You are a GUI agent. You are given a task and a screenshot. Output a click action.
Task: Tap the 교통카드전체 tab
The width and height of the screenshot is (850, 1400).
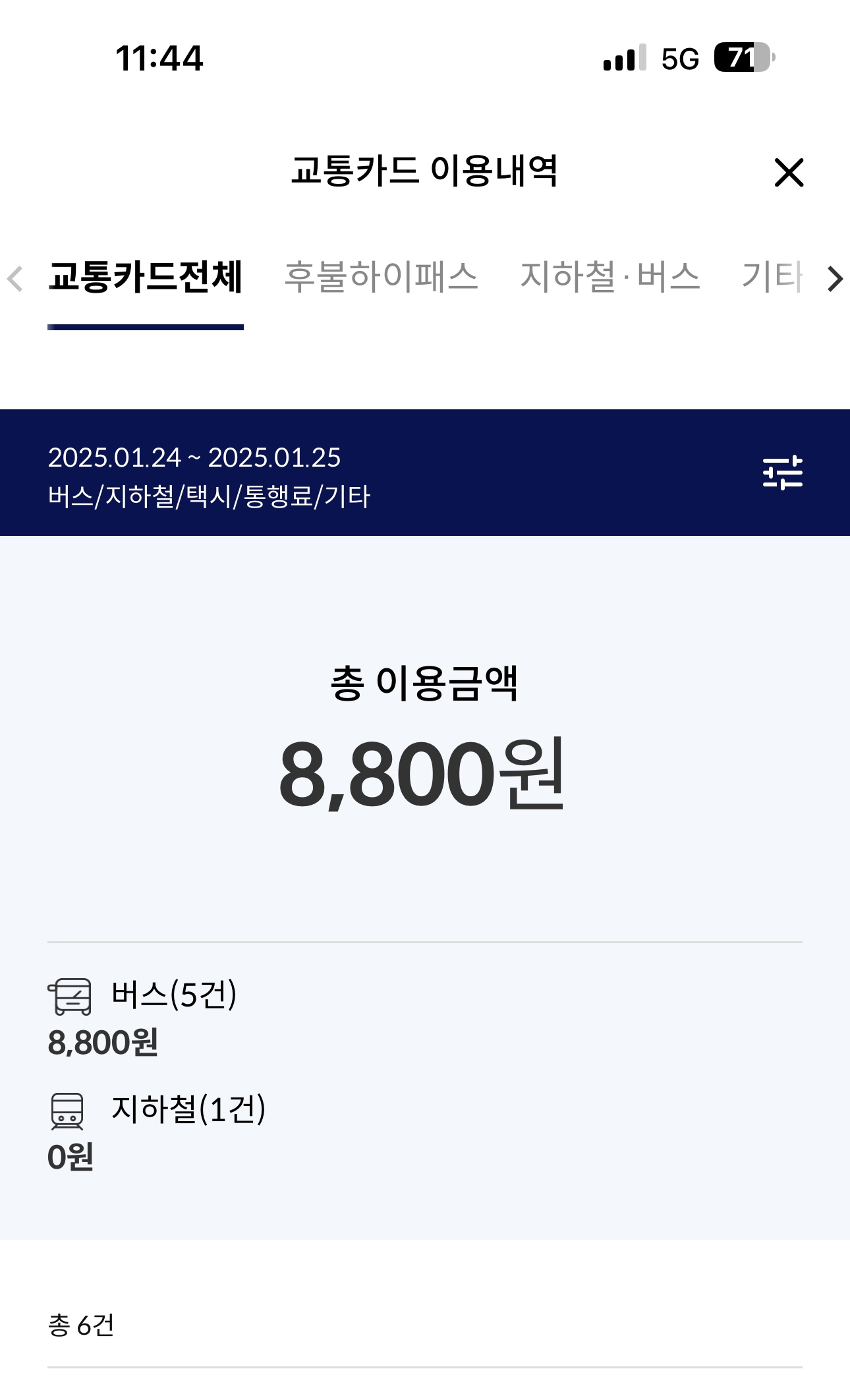(146, 277)
